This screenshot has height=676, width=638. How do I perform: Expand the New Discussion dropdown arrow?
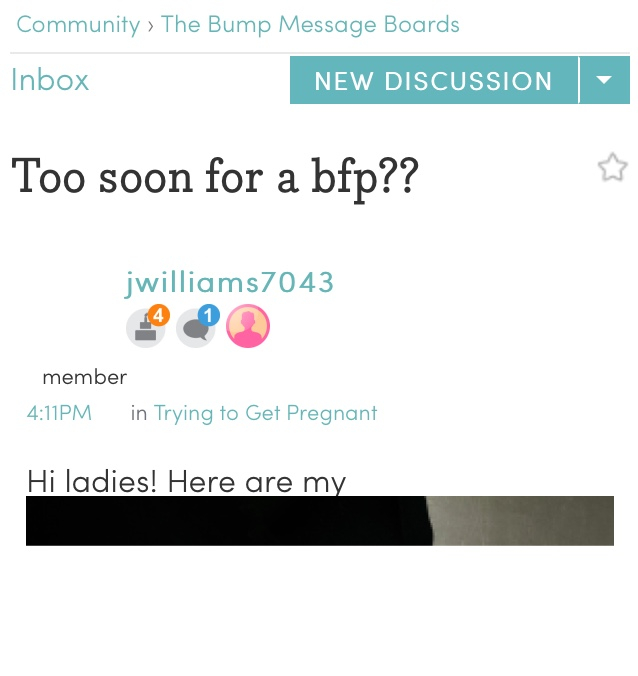(x=605, y=81)
